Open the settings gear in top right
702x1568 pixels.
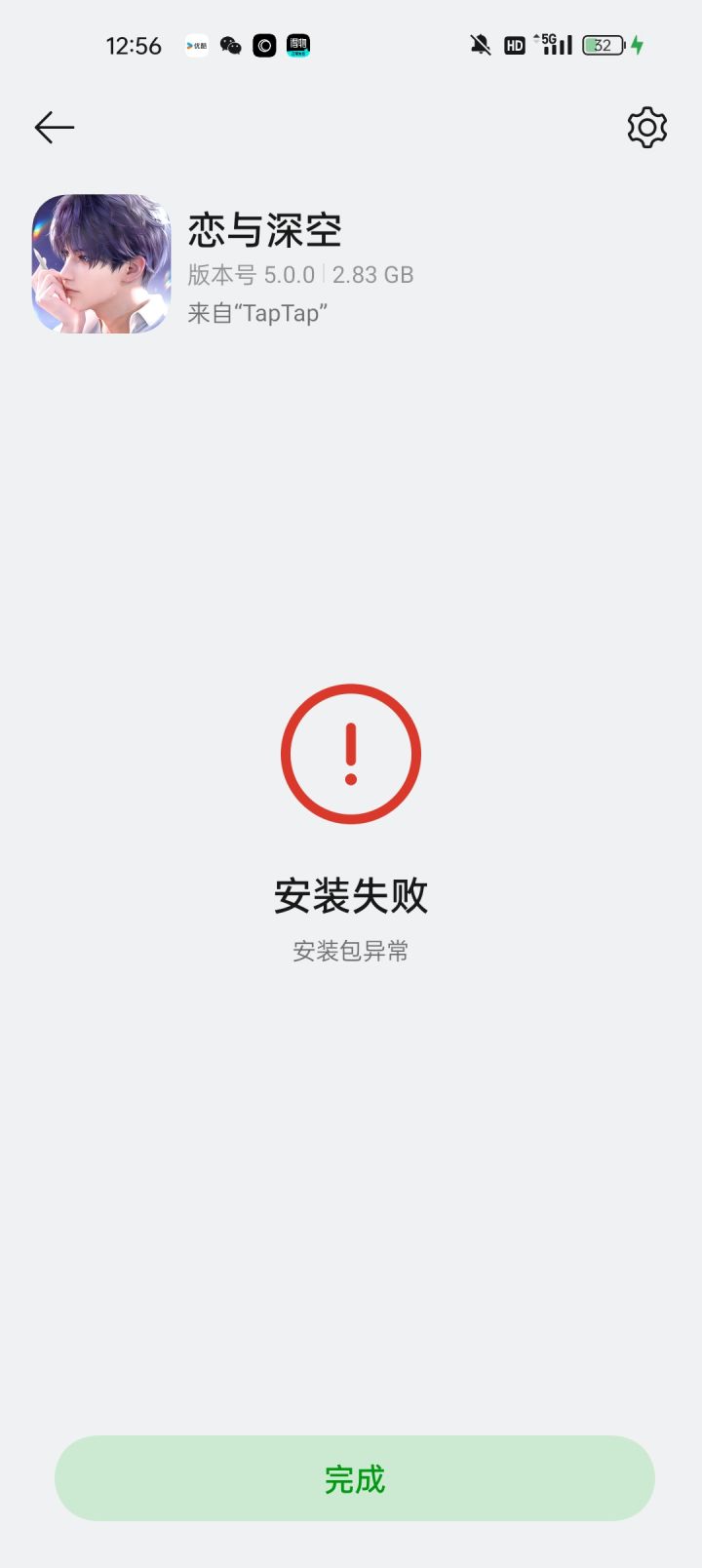(x=645, y=127)
